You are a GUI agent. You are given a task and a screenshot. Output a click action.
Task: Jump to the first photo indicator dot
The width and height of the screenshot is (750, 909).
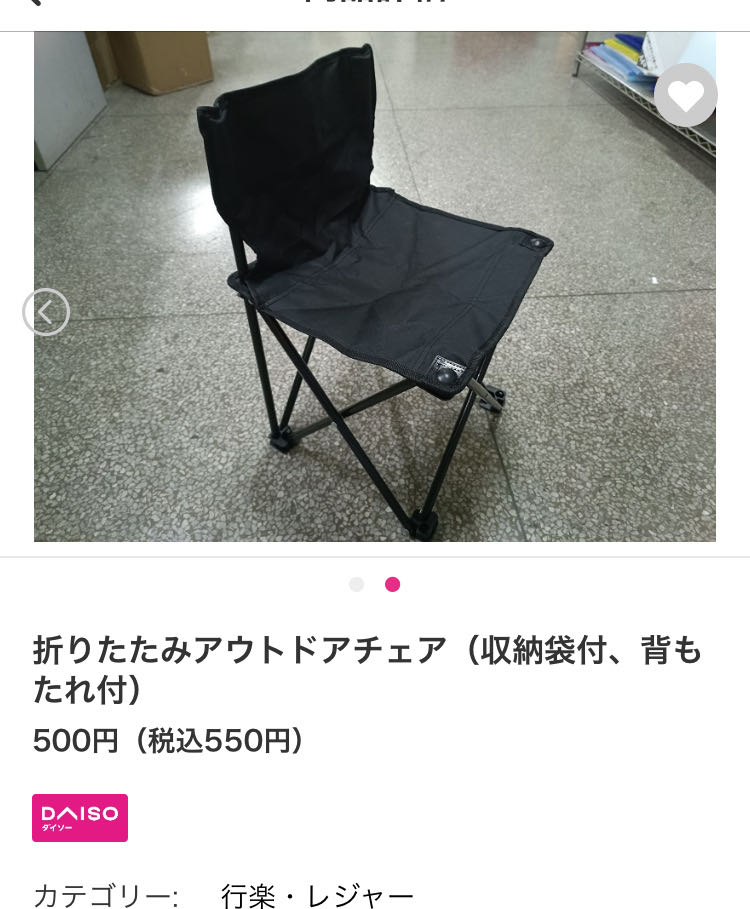pyautogui.click(x=357, y=584)
